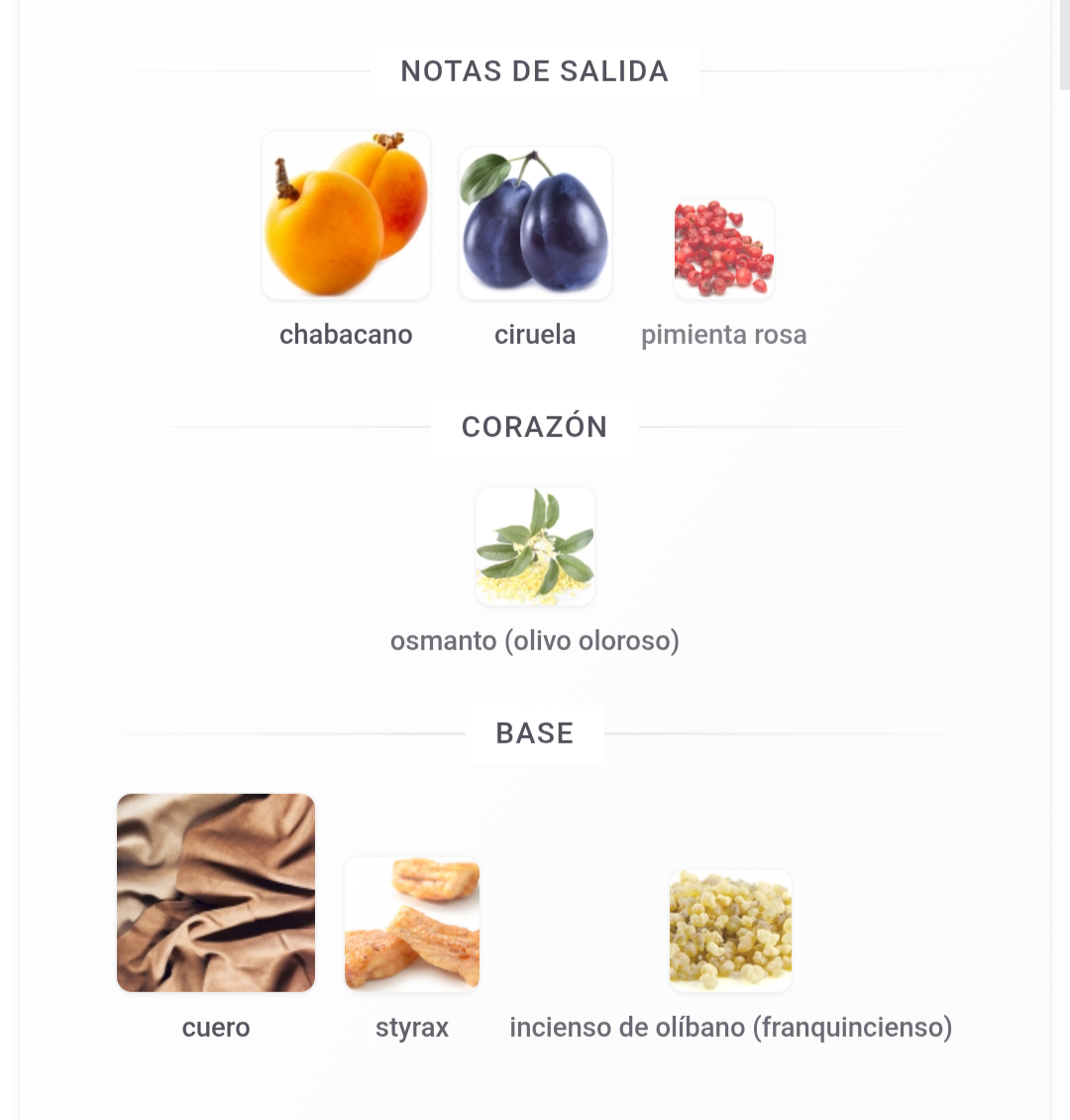Image resolution: width=1070 pixels, height=1120 pixels.
Task: Open osmanto (olivo oloroso) note
Action: (535, 547)
